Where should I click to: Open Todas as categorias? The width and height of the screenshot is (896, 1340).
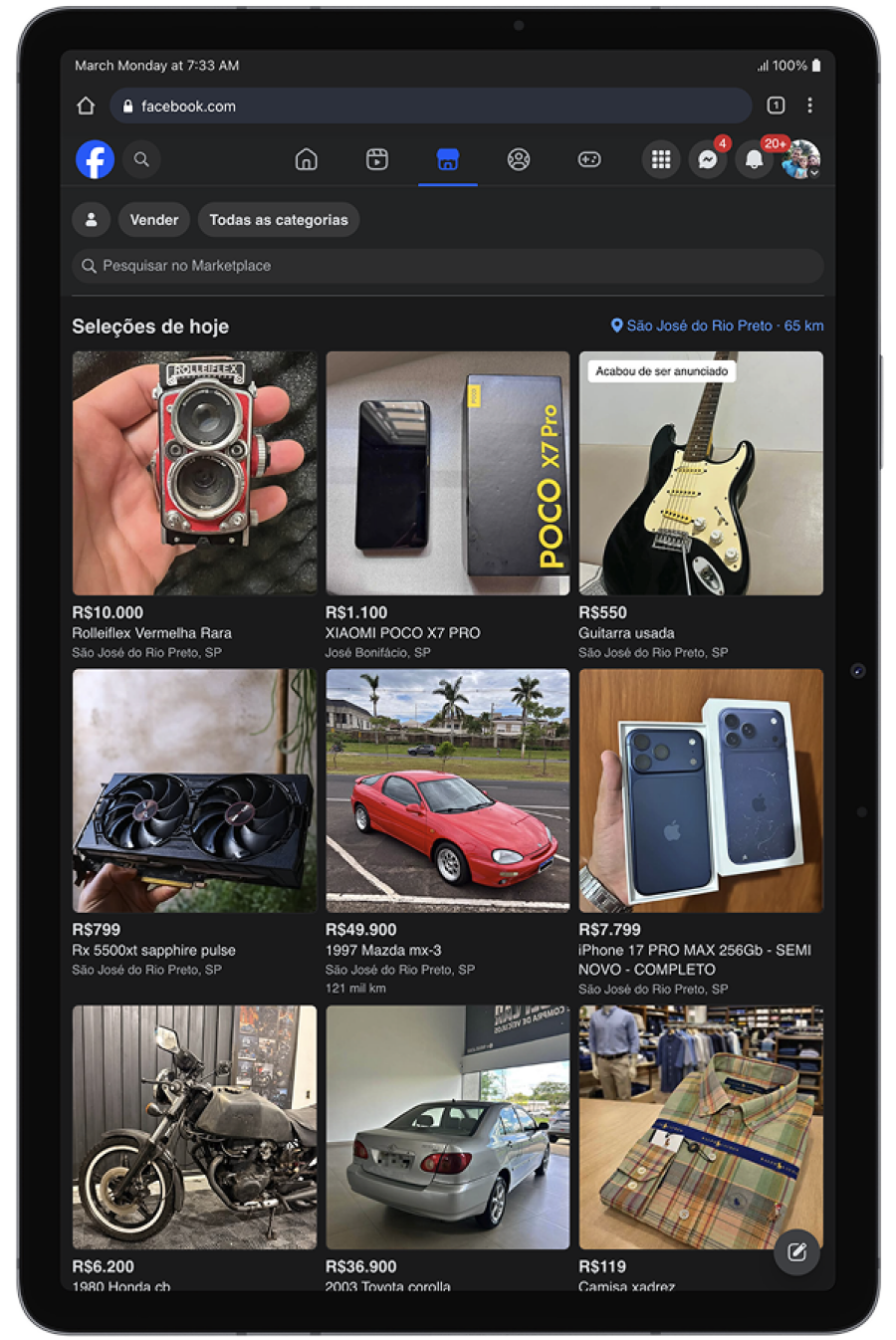pyautogui.click(x=279, y=220)
